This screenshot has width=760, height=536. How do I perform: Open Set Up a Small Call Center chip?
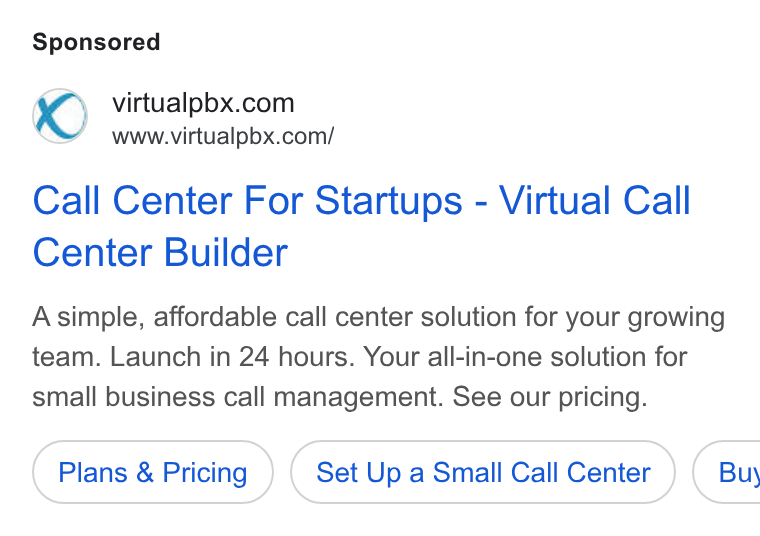[x=483, y=472]
